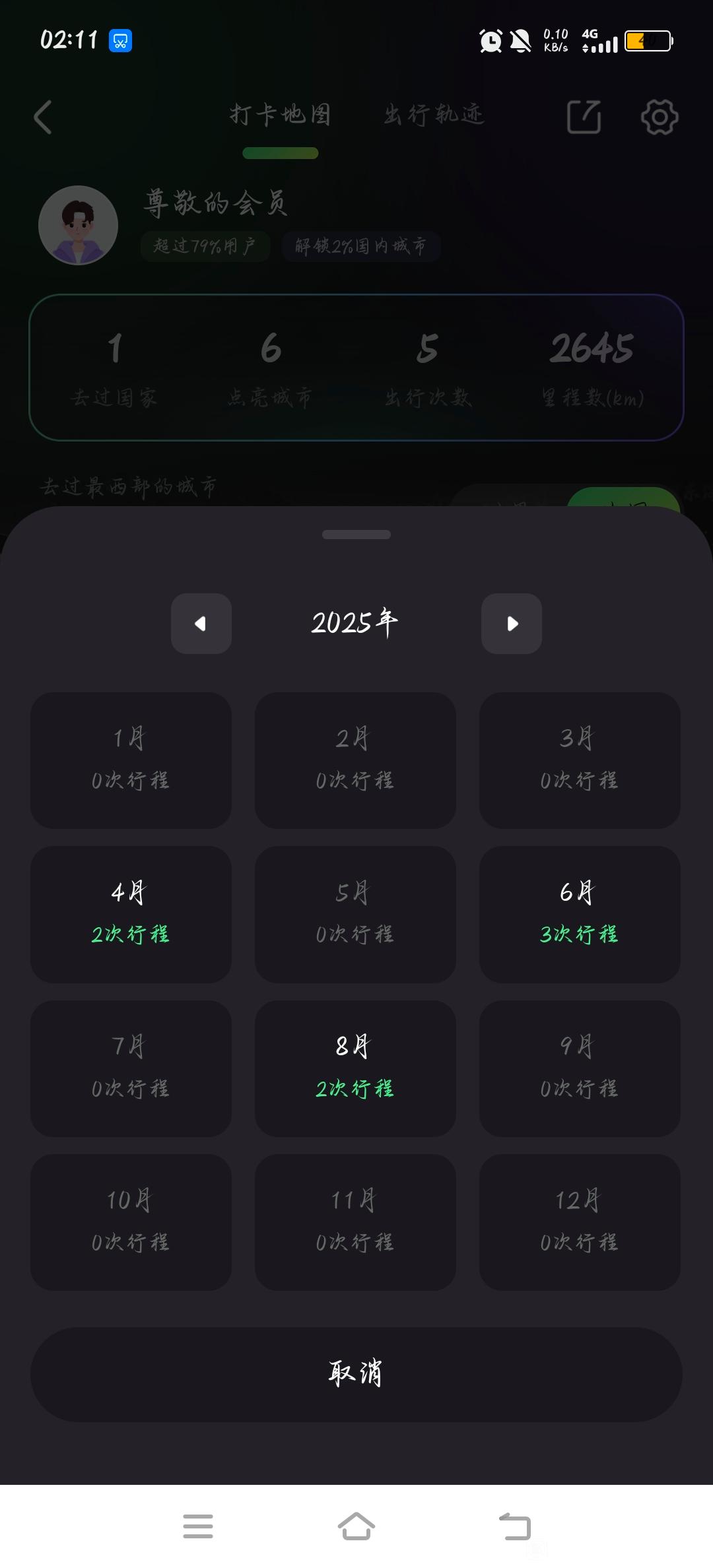Go to the previous year

click(x=201, y=624)
